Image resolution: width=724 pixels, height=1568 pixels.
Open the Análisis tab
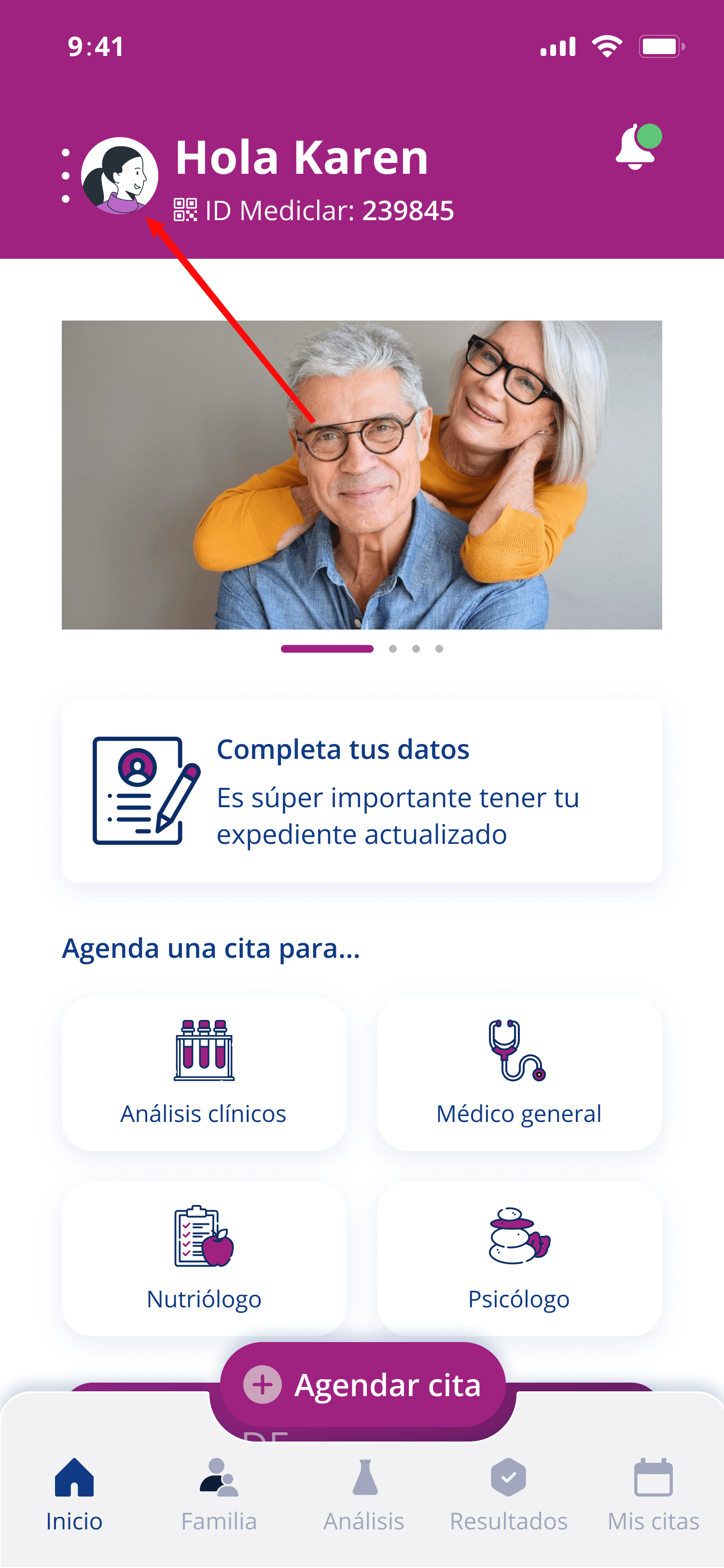(x=364, y=1495)
